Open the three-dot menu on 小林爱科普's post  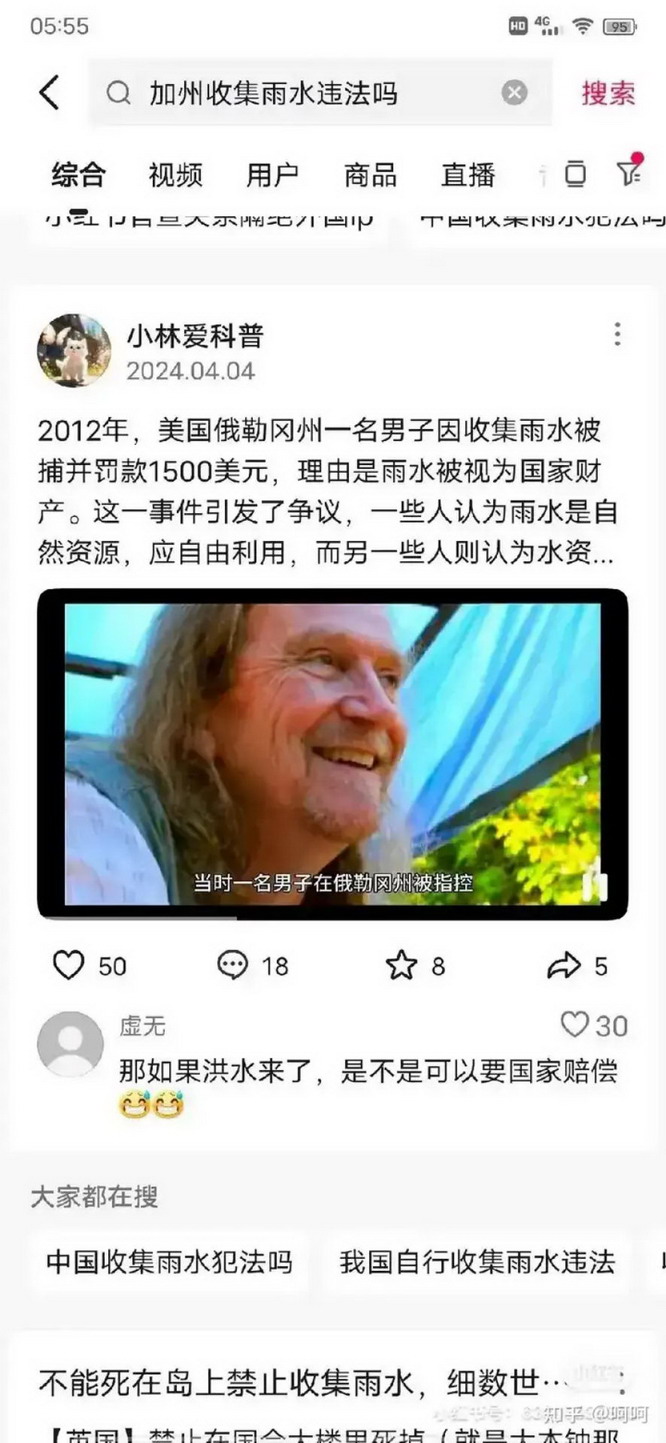[617, 334]
